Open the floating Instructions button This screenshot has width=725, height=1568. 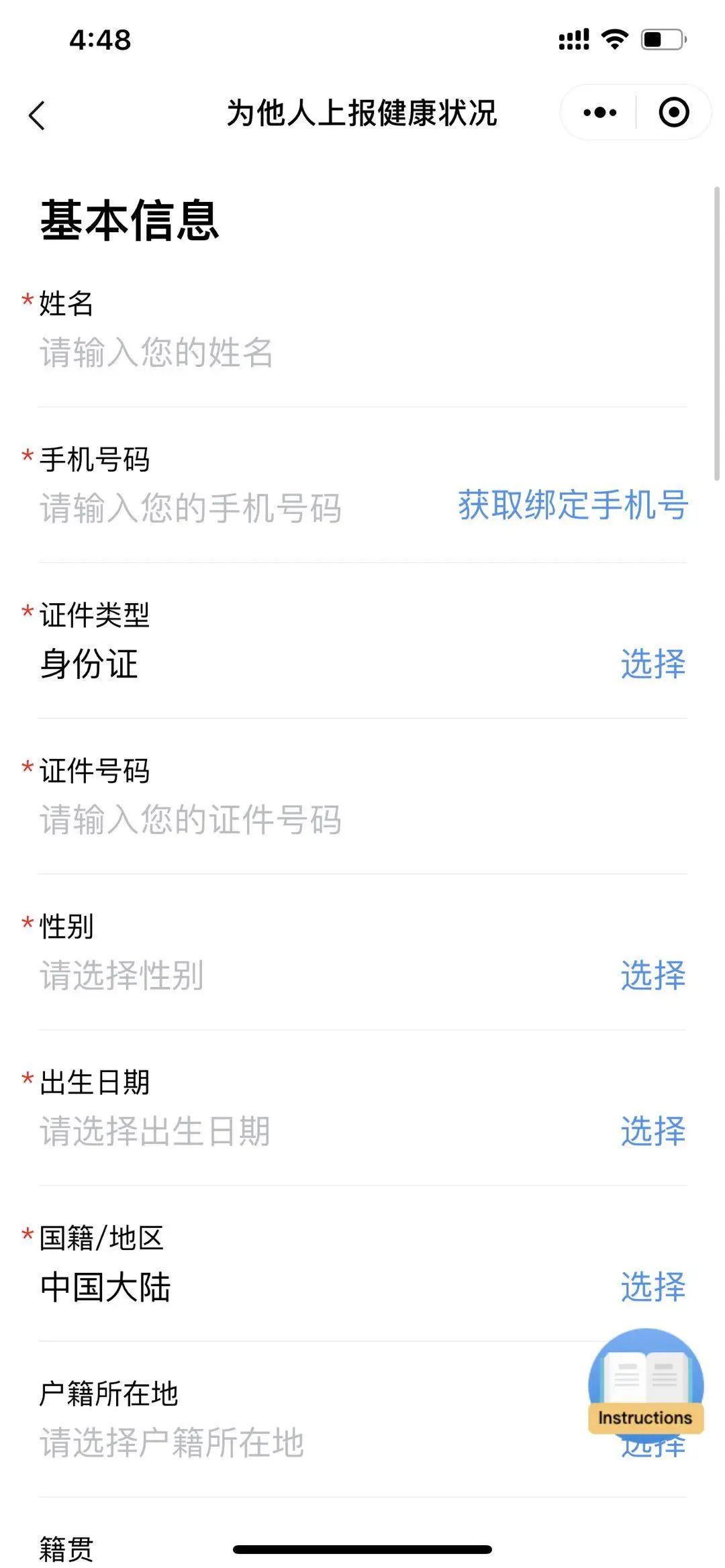[x=645, y=1382]
